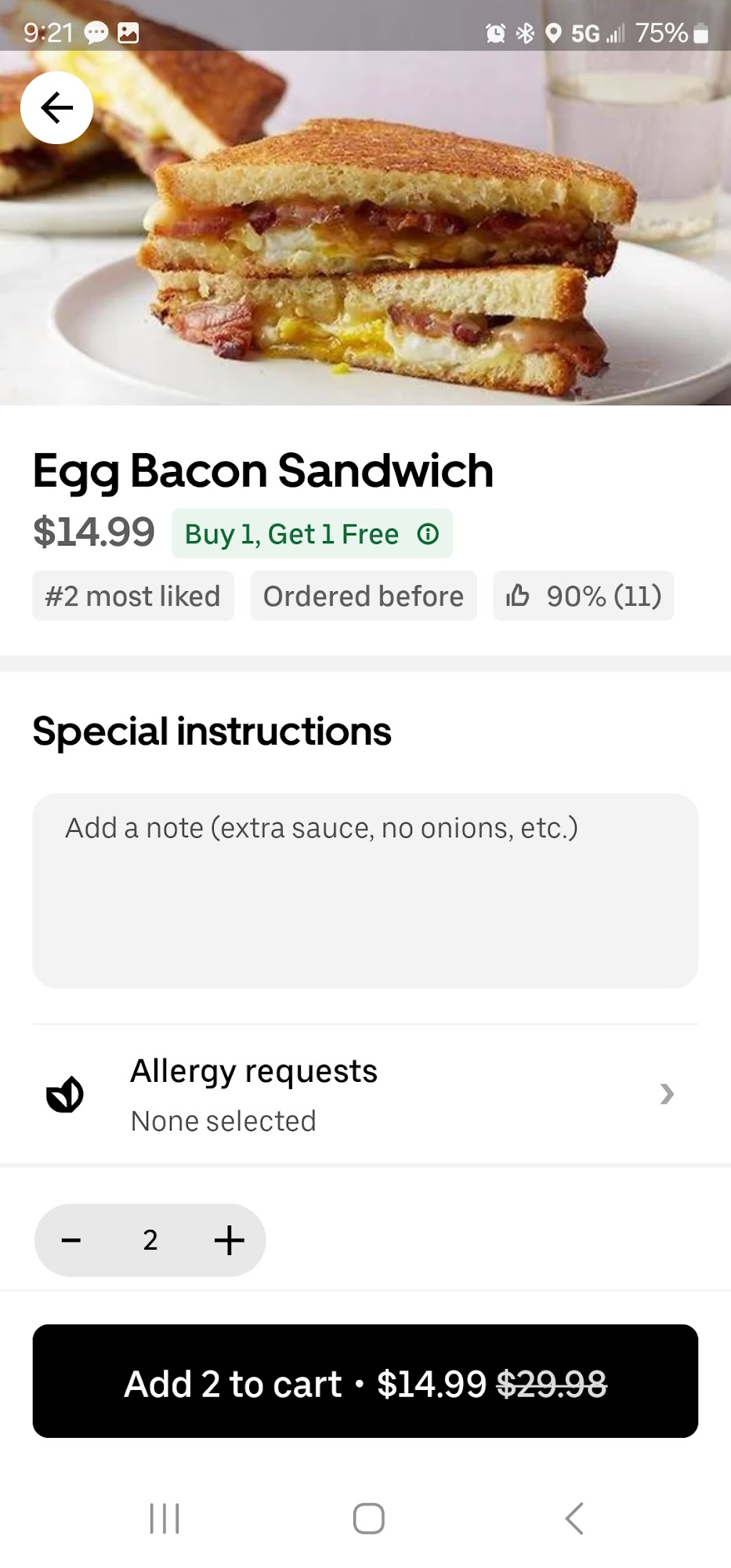Viewport: 731px width, 1568px height.
Task: Go back using the arrow button
Action: pos(56,108)
